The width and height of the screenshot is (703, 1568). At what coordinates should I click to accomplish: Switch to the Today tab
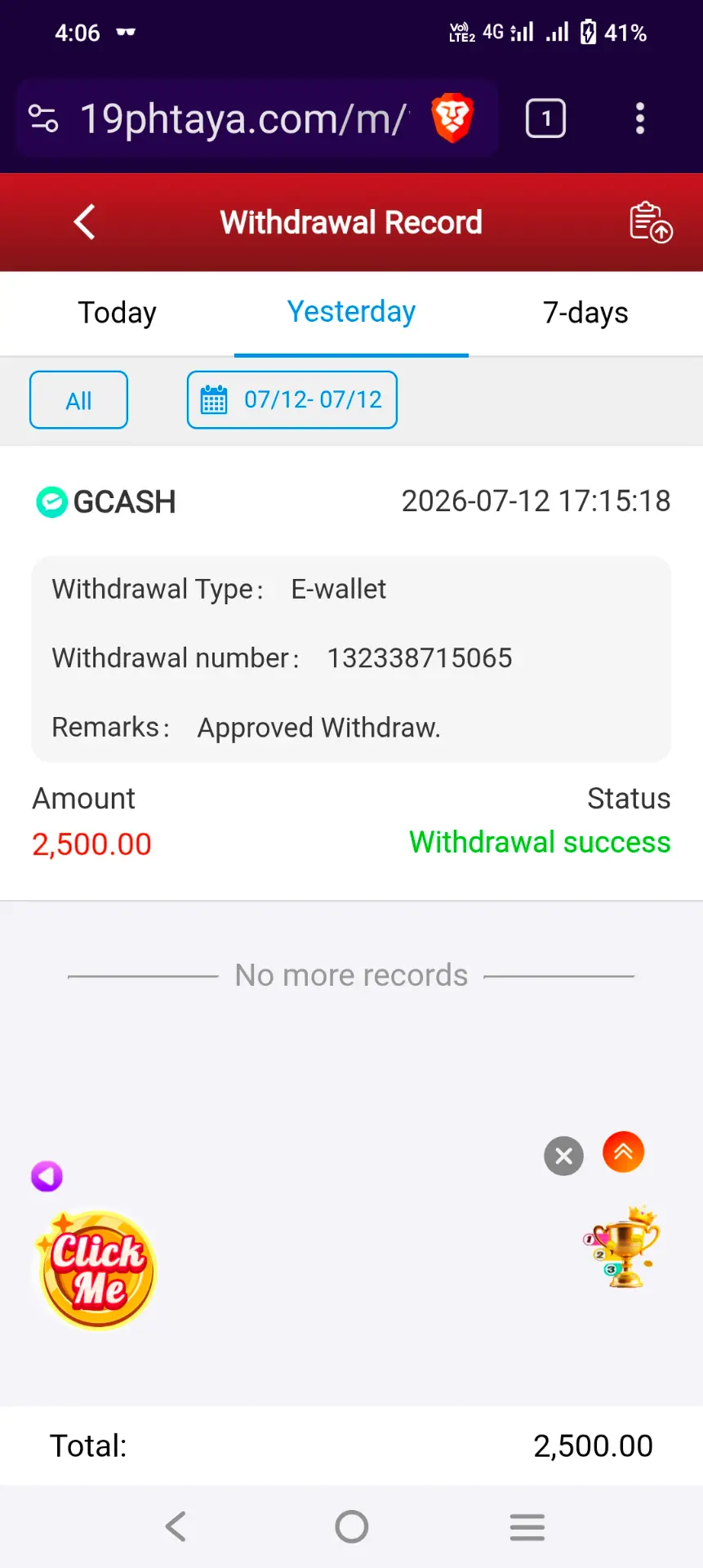(117, 313)
